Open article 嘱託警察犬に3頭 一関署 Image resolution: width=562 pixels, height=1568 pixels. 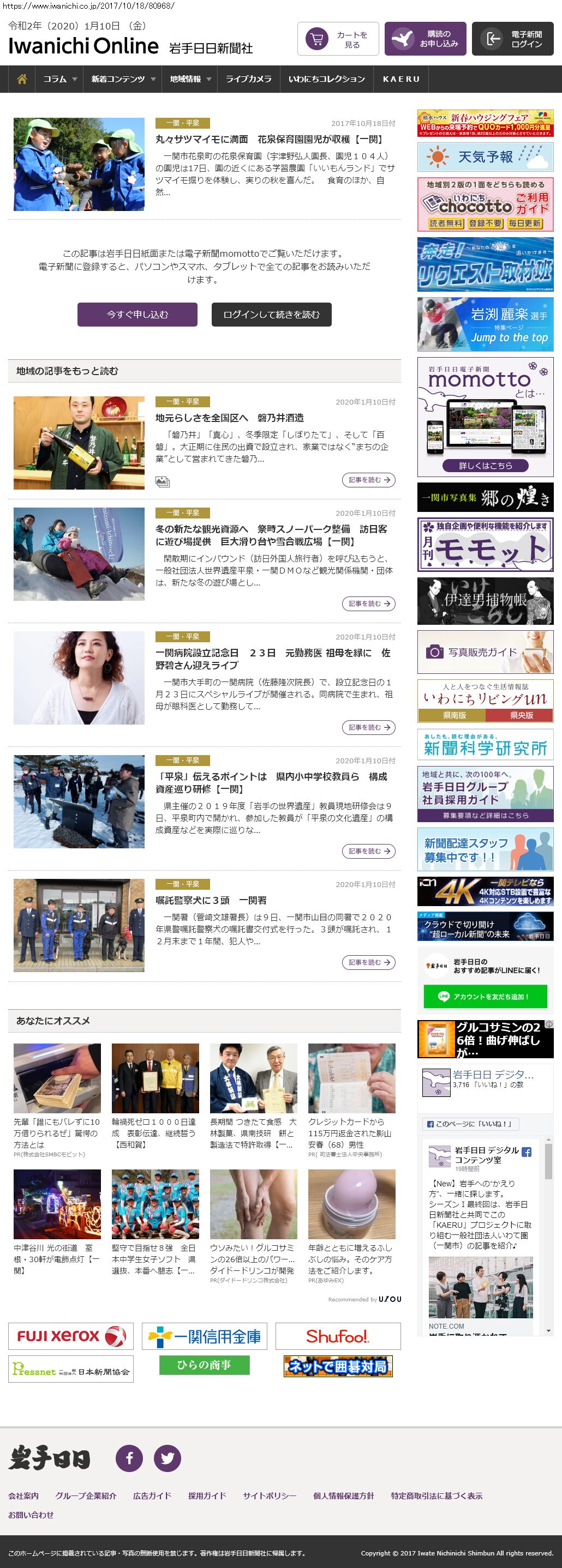(x=211, y=900)
